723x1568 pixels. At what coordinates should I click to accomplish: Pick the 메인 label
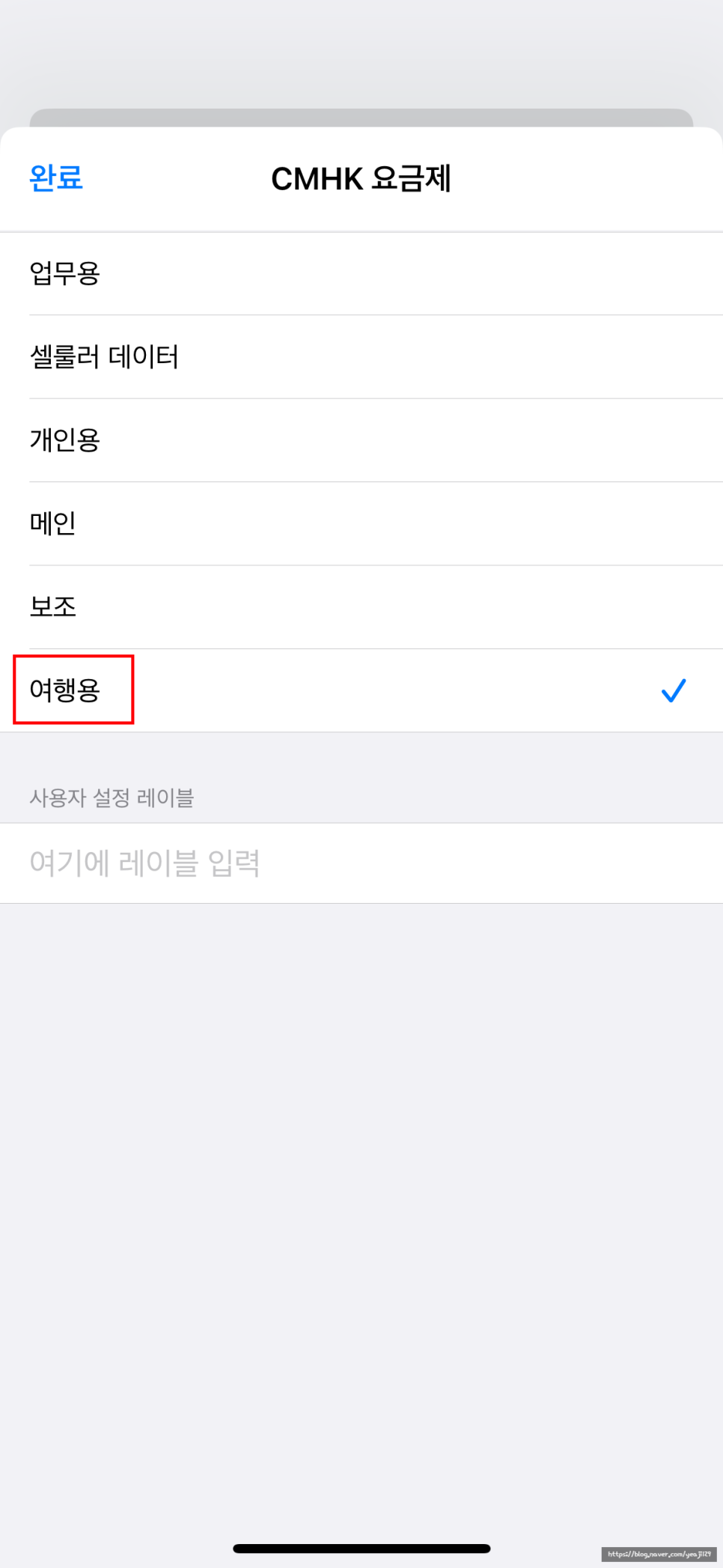(x=361, y=523)
